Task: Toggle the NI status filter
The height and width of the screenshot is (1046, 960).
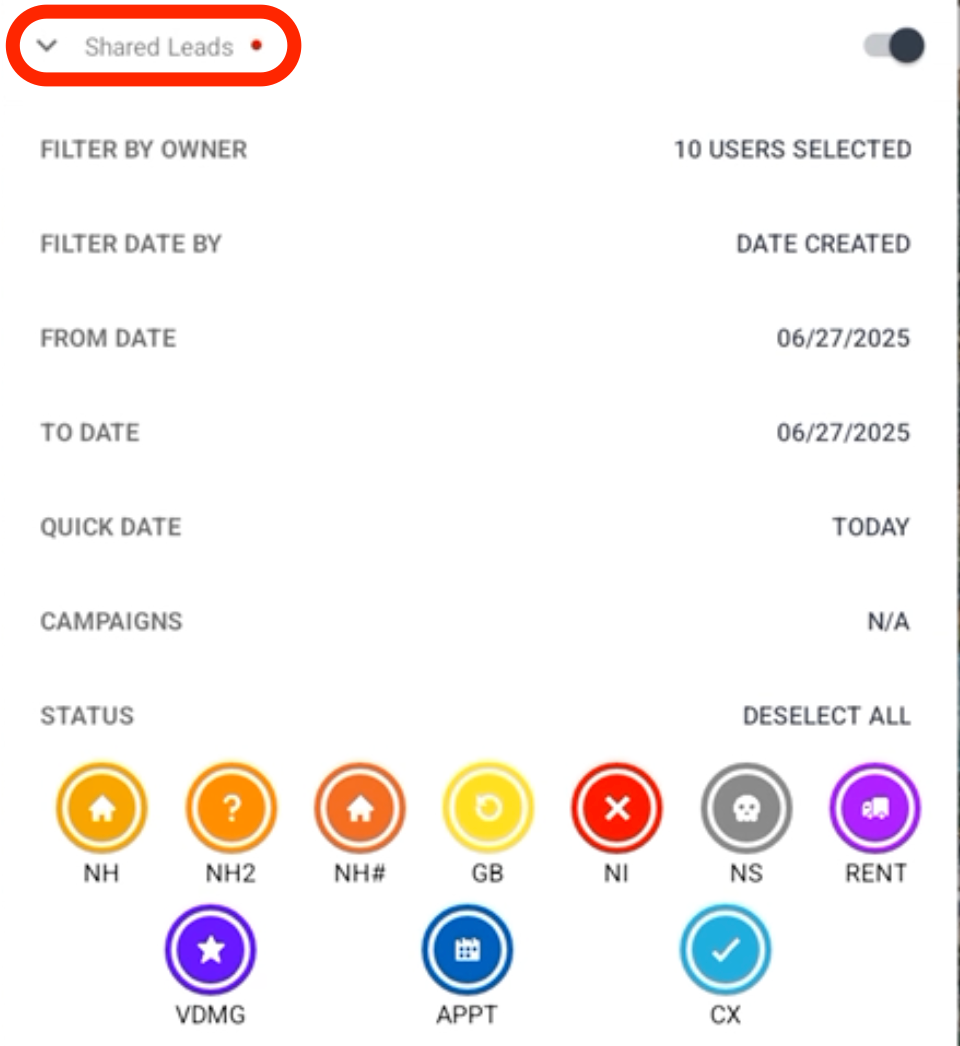Action: (x=617, y=808)
